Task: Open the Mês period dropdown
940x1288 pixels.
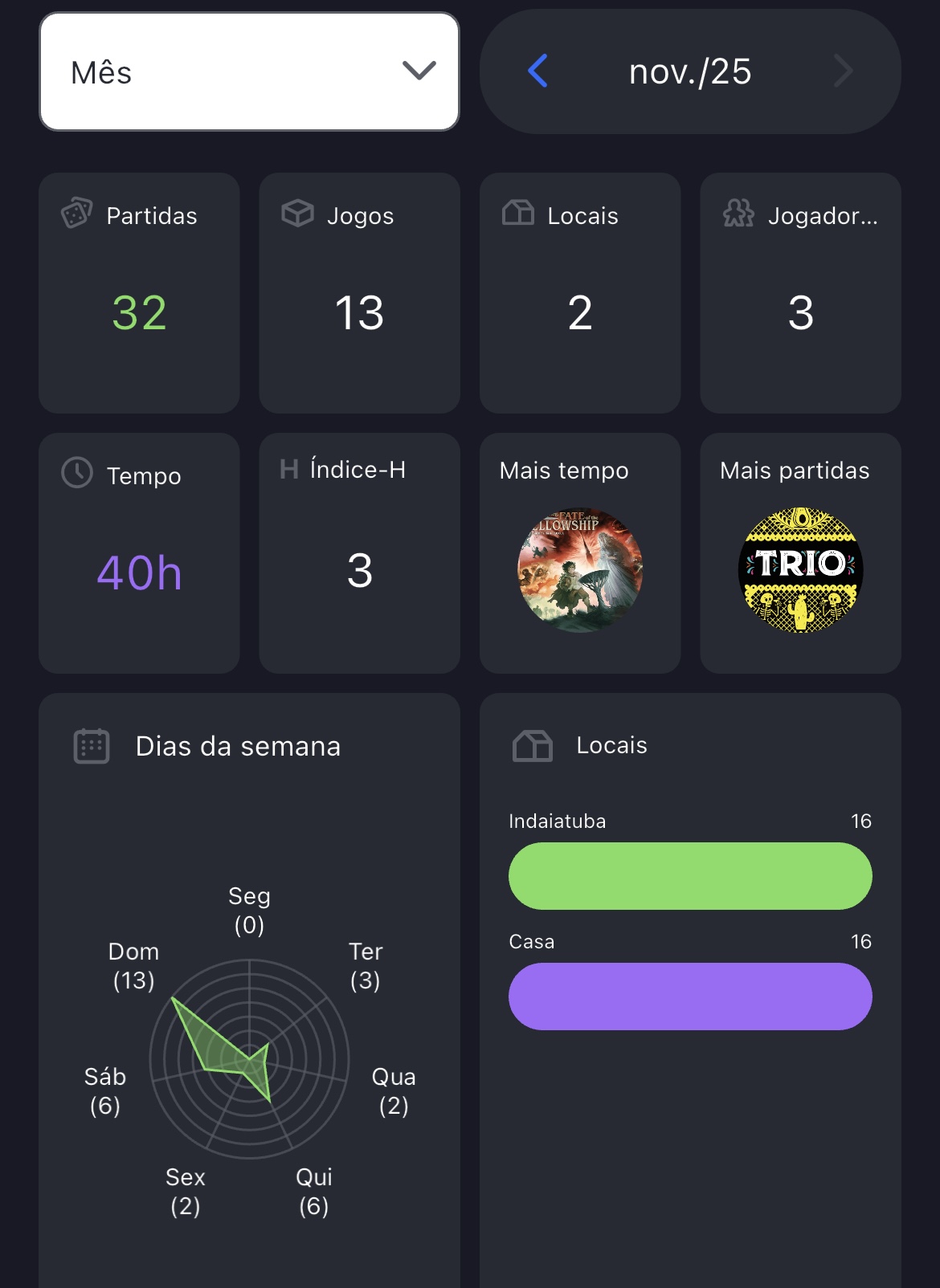Action: pos(249,72)
